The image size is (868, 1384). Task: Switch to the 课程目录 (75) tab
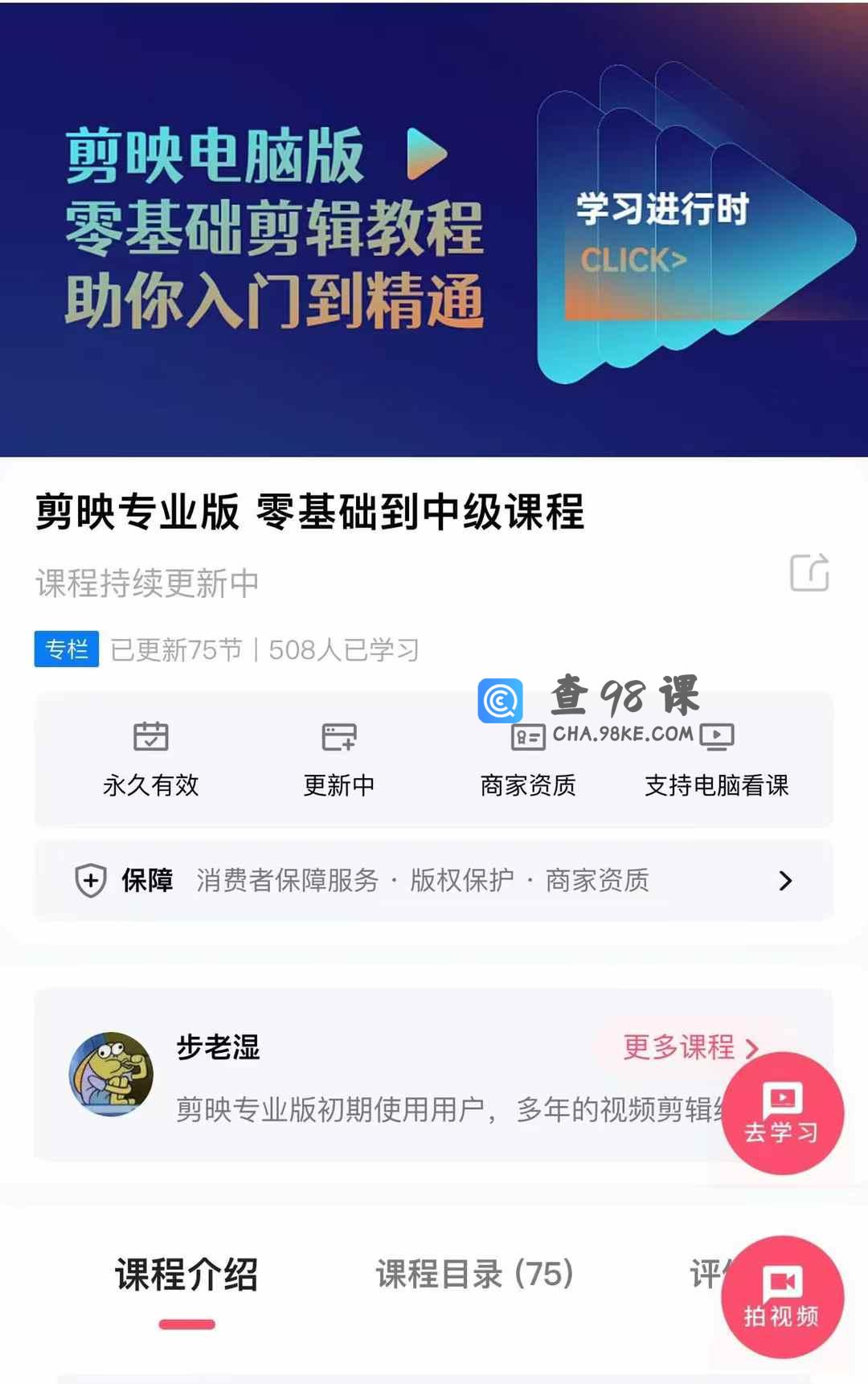click(x=474, y=1275)
